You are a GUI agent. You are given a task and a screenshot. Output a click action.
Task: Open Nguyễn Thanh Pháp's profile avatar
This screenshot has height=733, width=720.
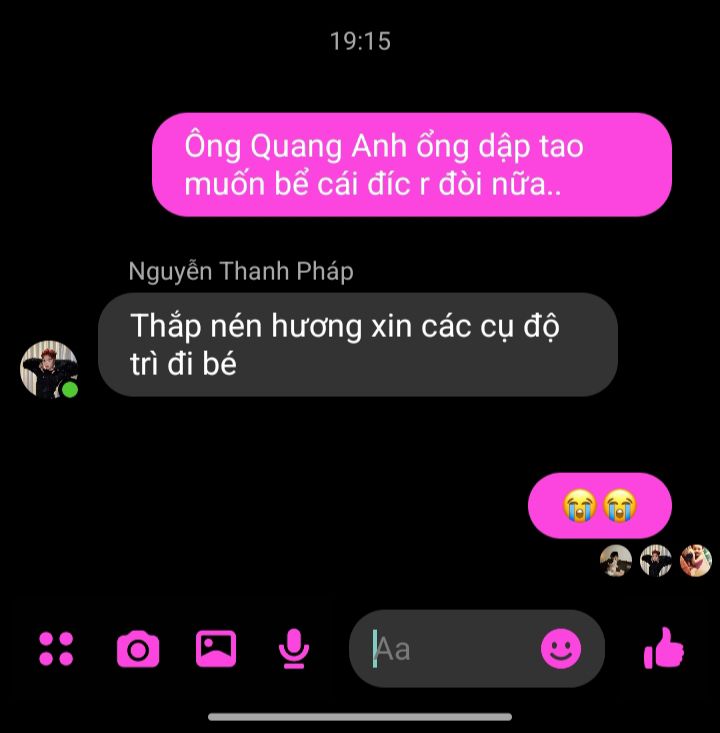(49, 369)
